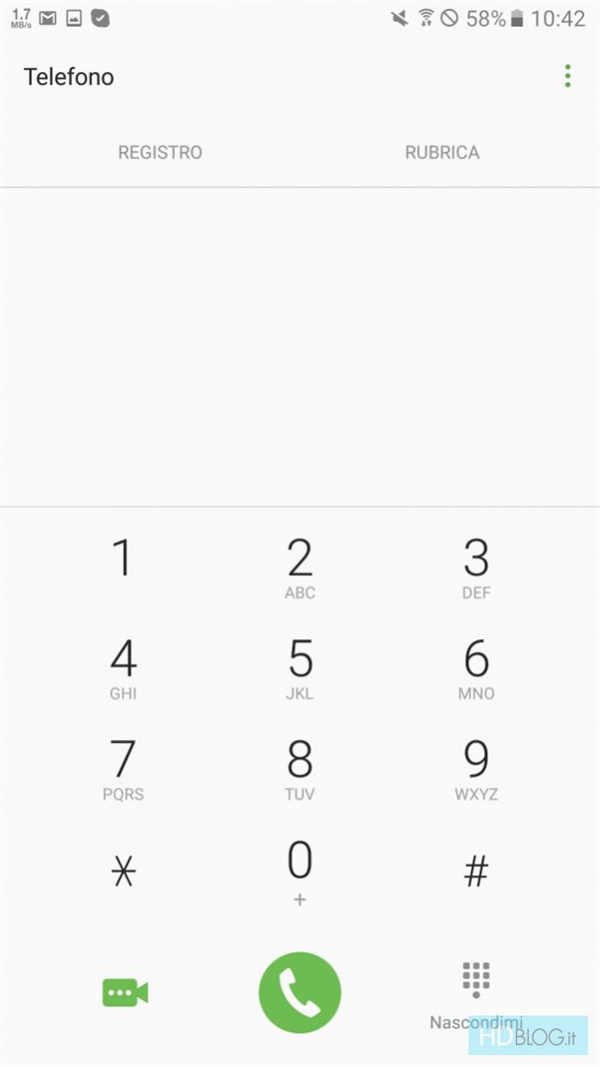The height and width of the screenshot is (1067, 600).
Task: Tap the hash key
Action: [476, 872]
